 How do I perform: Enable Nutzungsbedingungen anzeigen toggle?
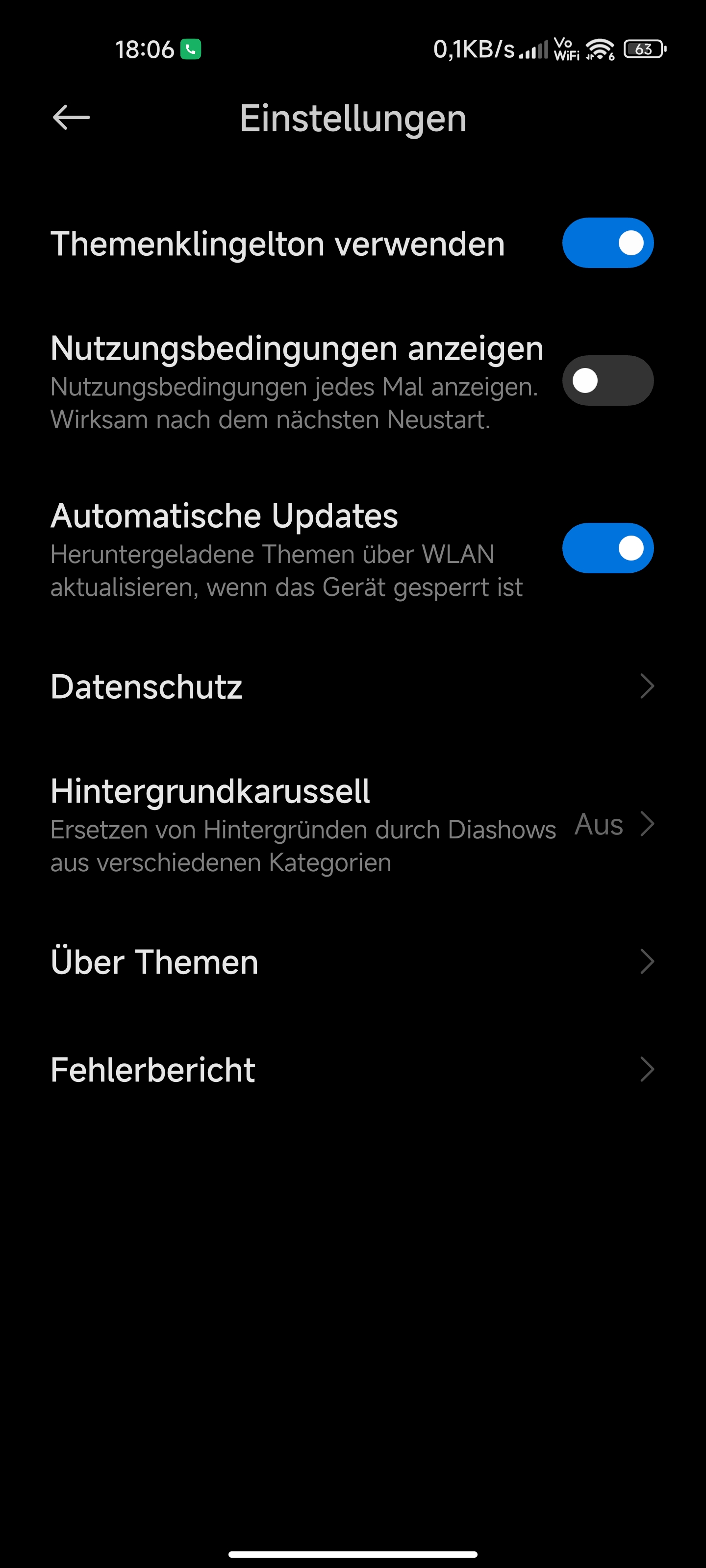click(607, 380)
